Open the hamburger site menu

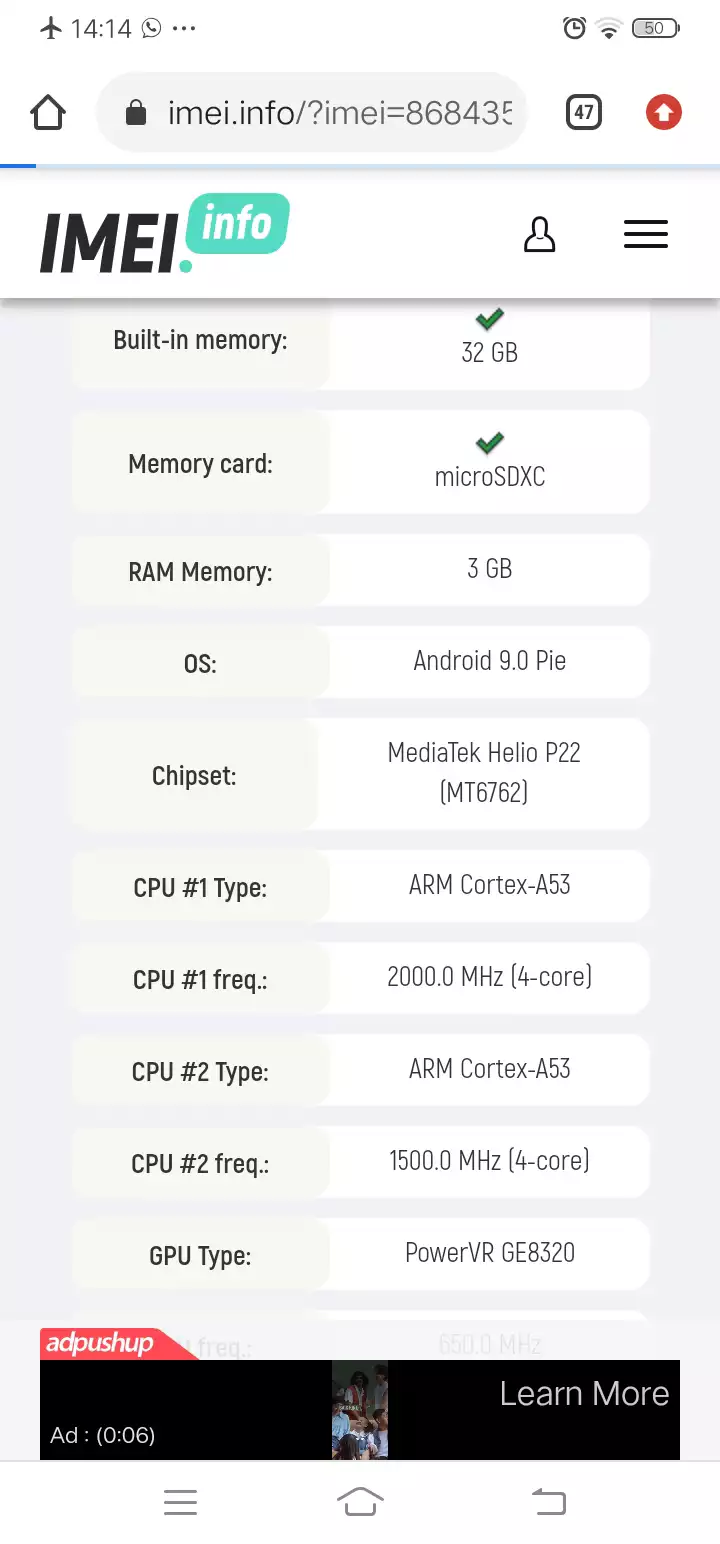[x=646, y=235]
